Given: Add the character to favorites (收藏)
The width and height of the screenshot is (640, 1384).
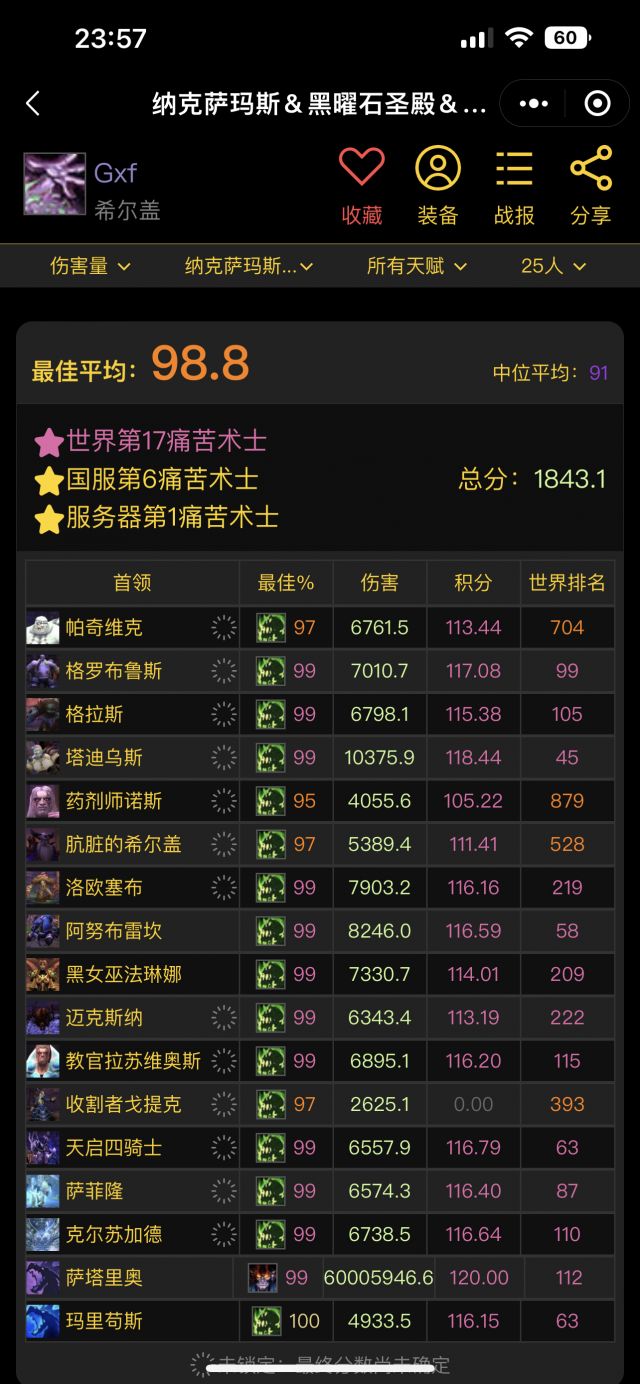Looking at the screenshot, I should 362,185.
